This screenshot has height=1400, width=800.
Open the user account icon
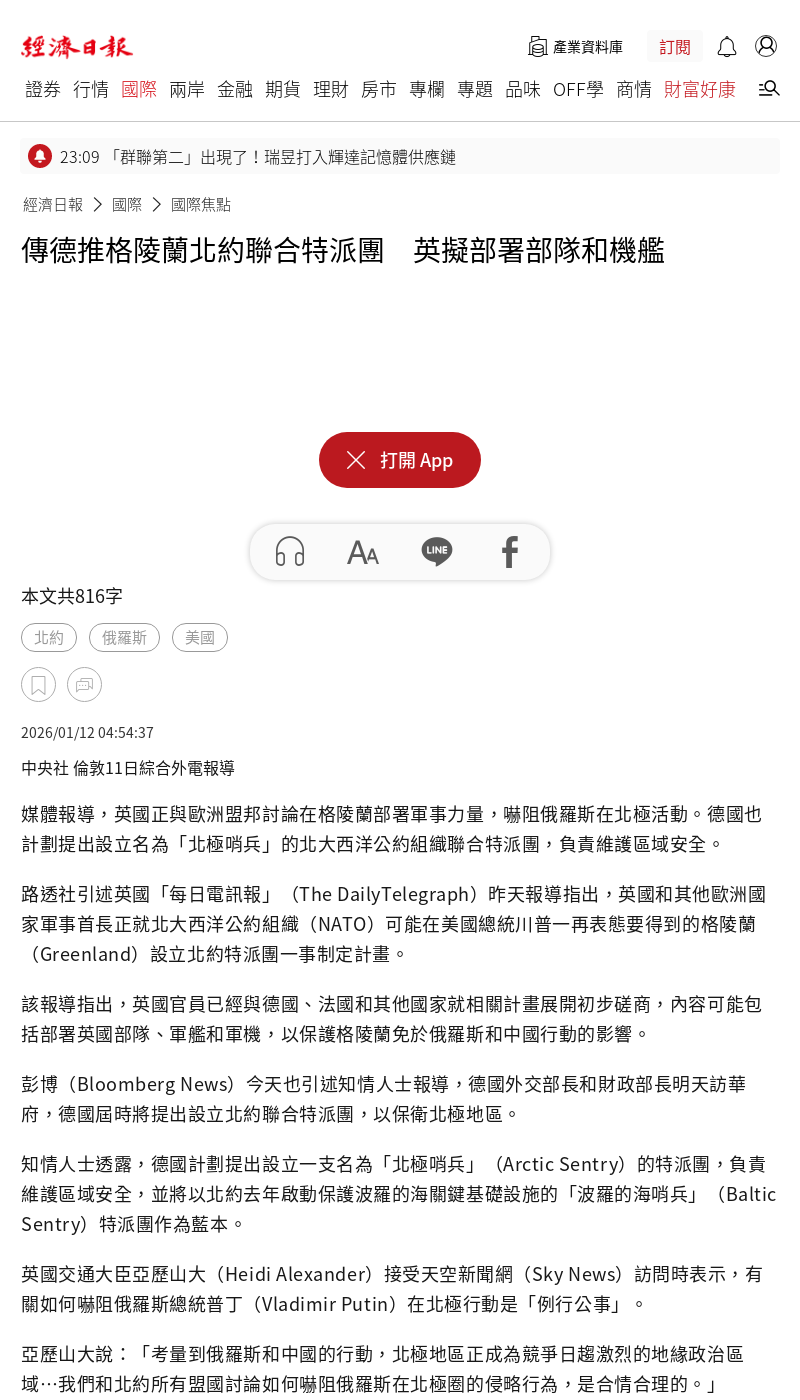[766, 46]
